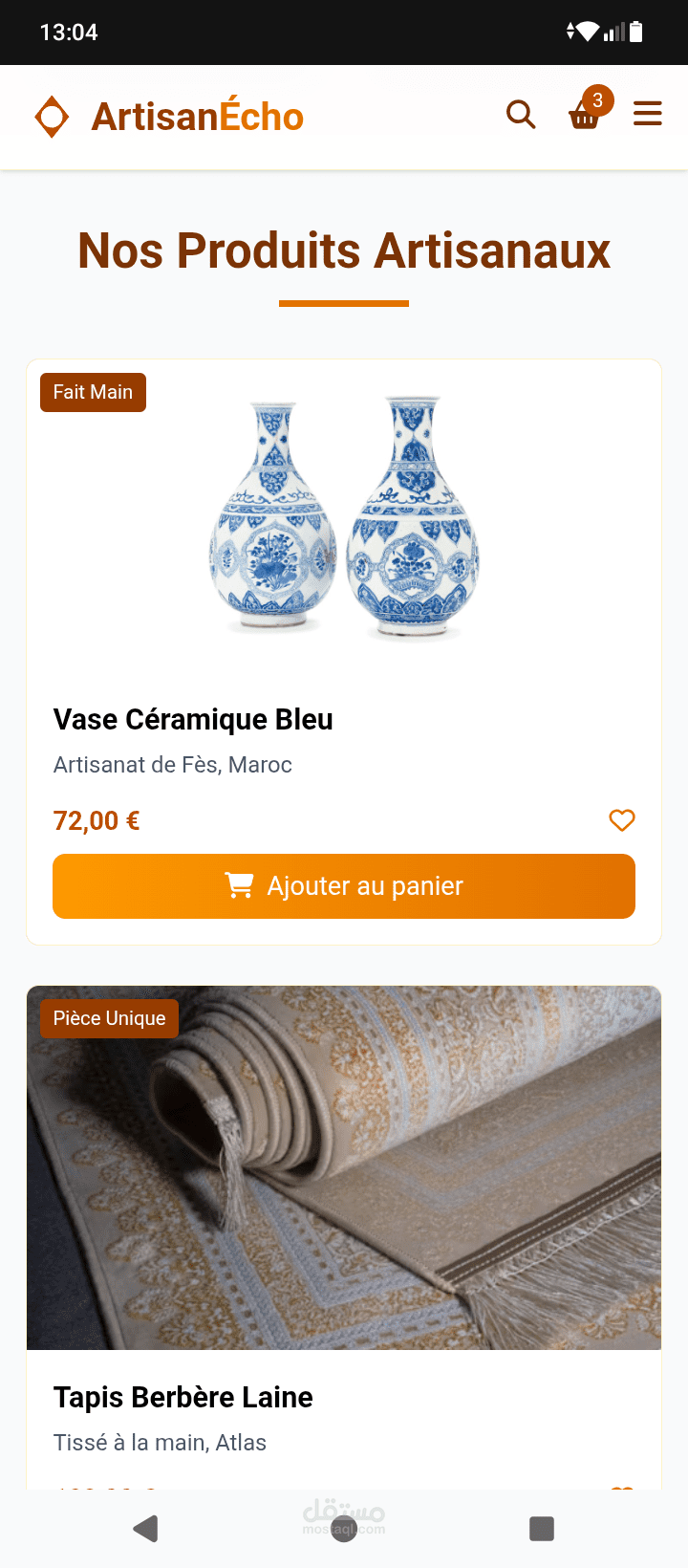Favorite the Vase Céramique Bleu with heart icon

pos(622,820)
